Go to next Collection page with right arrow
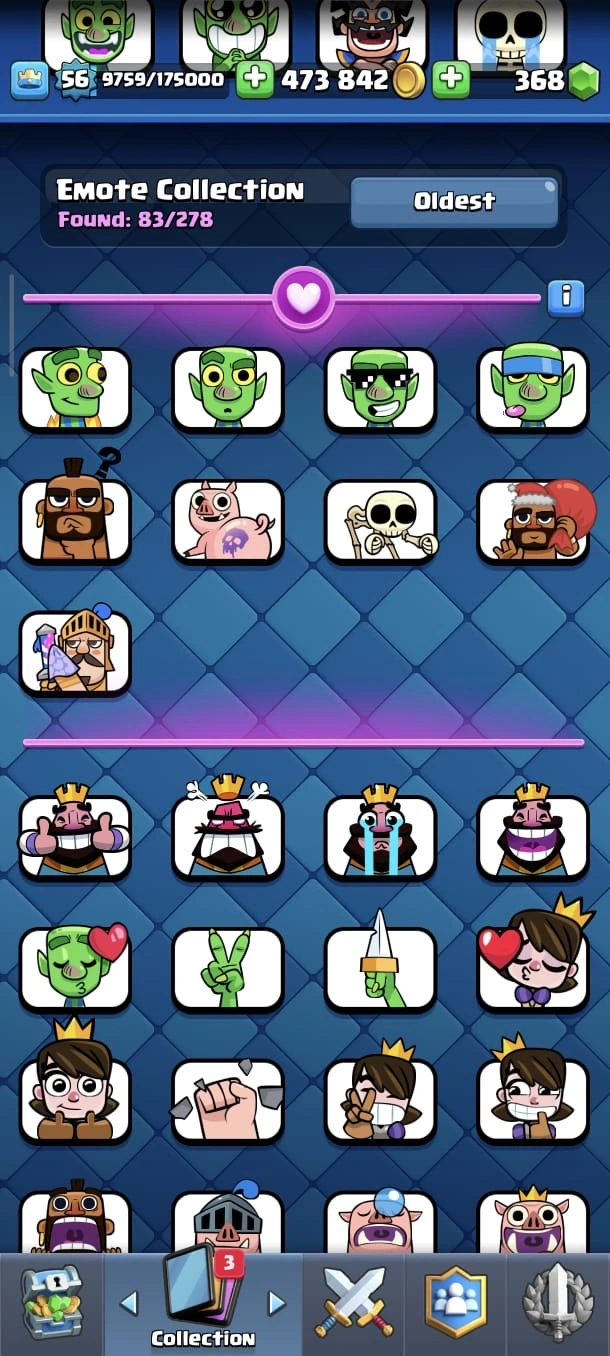Image resolution: width=610 pixels, height=1356 pixels. [x=277, y=1302]
